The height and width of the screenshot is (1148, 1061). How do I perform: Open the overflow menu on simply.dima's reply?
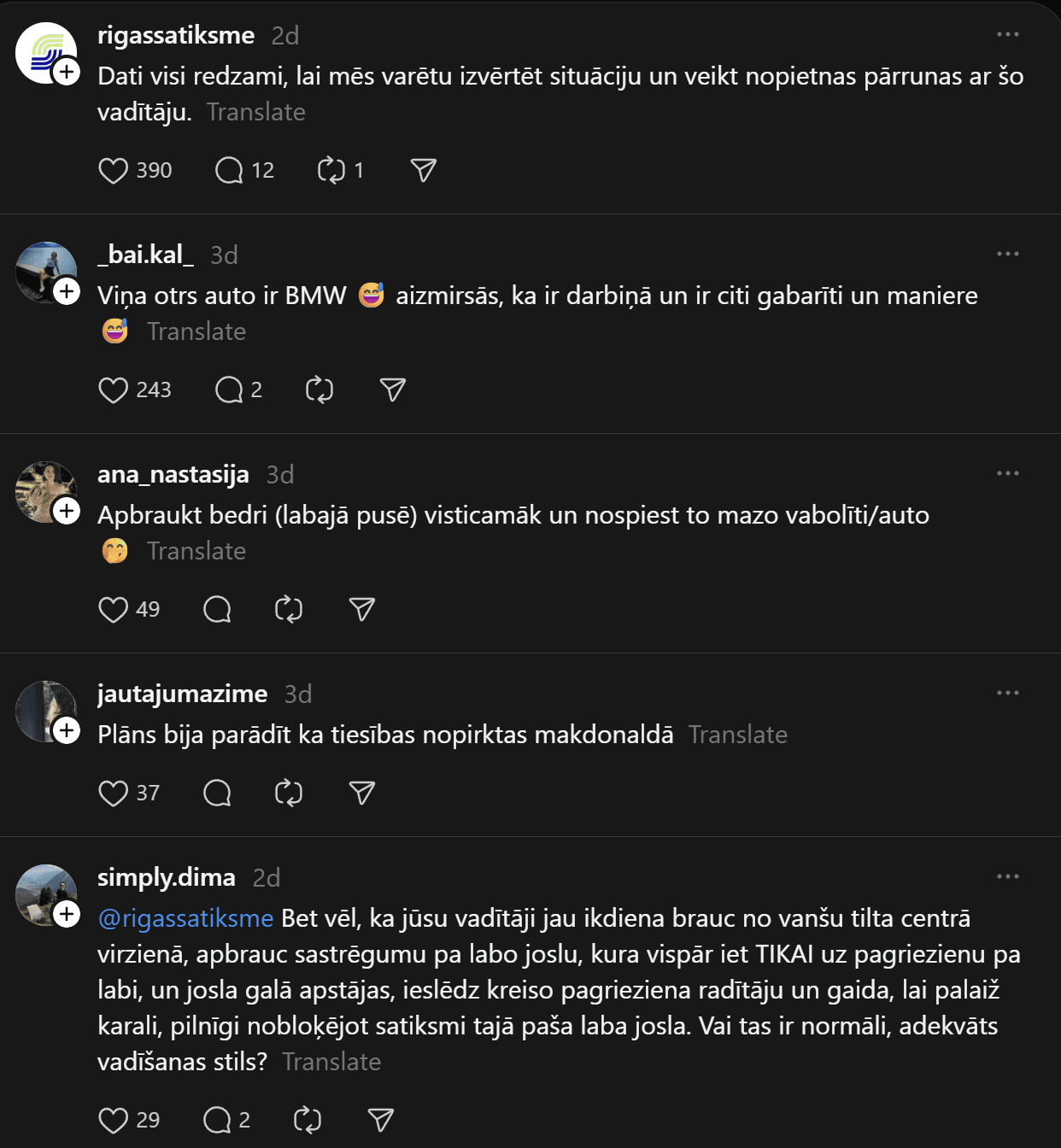coord(1008,877)
